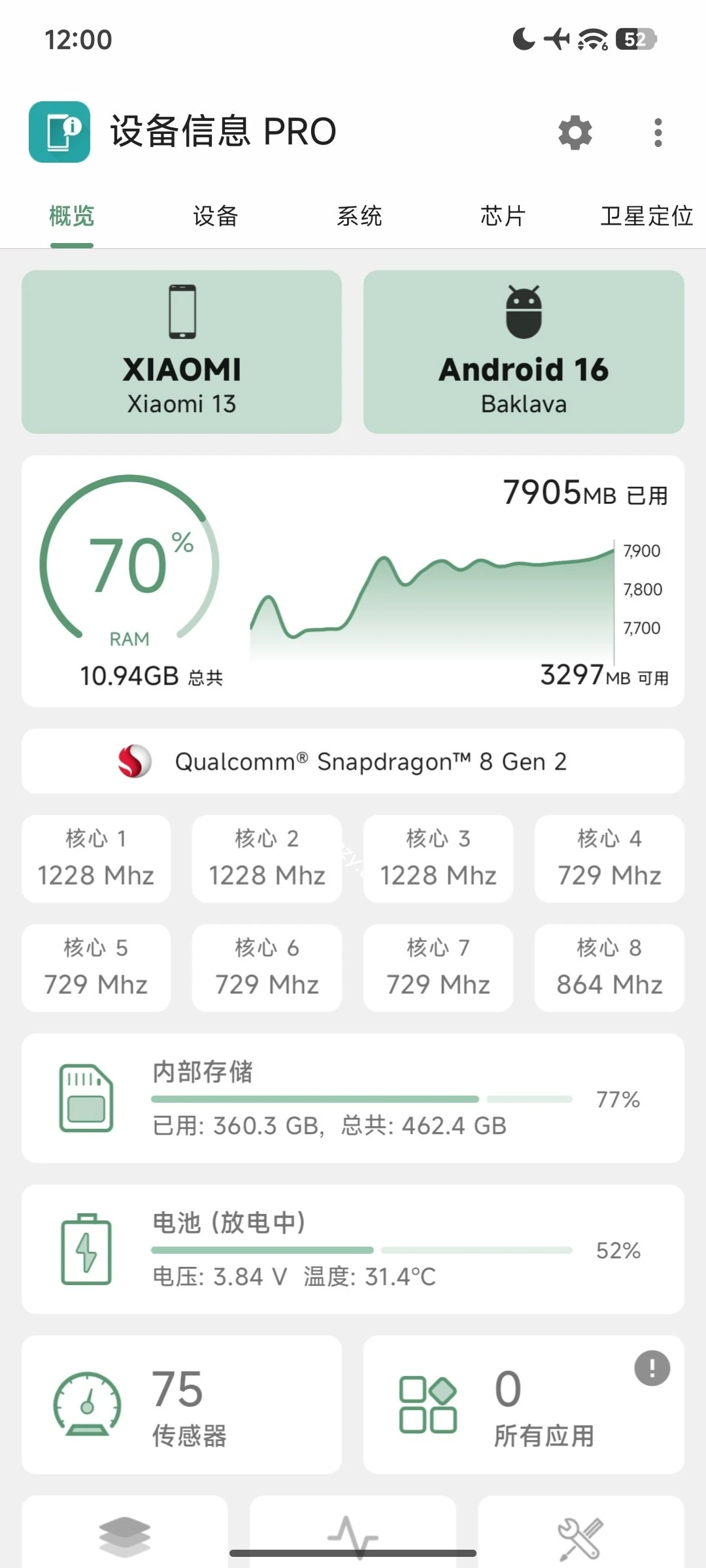The height and width of the screenshot is (1568, 706).
Task: Open the XIAOMI Xiaomi 13 device card
Action: [x=182, y=352]
